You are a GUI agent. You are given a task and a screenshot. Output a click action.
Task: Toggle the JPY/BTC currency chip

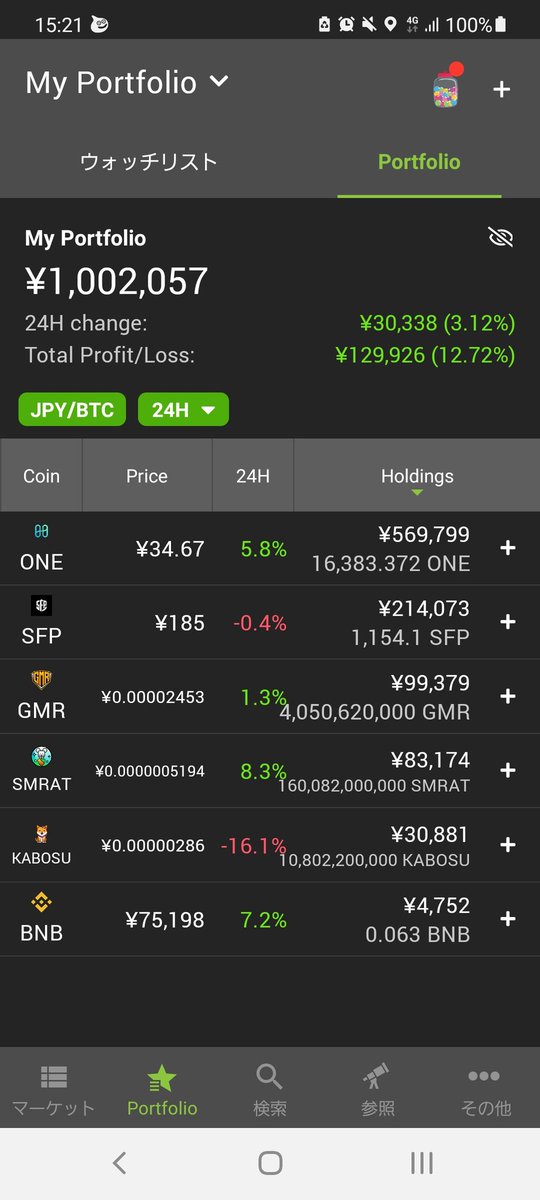(72, 409)
